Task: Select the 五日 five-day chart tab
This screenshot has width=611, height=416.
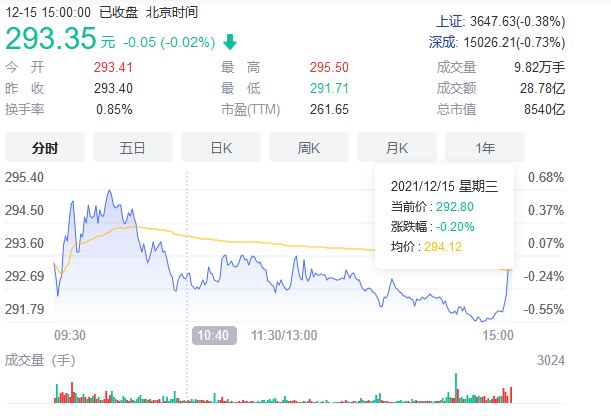Action: (x=132, y=148)
